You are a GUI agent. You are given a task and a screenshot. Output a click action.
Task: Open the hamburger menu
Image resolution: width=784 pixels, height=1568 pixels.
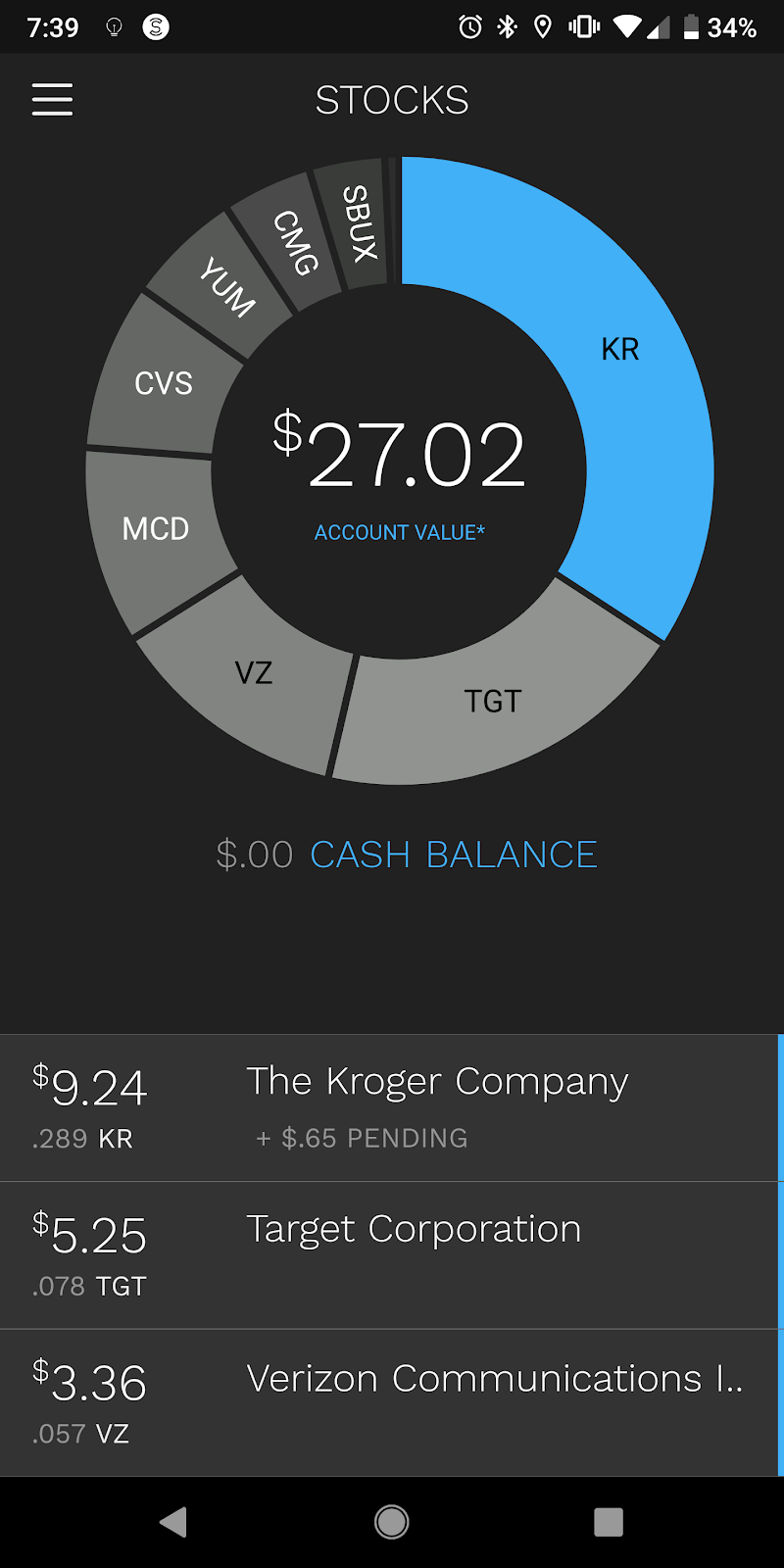[52, 99]
